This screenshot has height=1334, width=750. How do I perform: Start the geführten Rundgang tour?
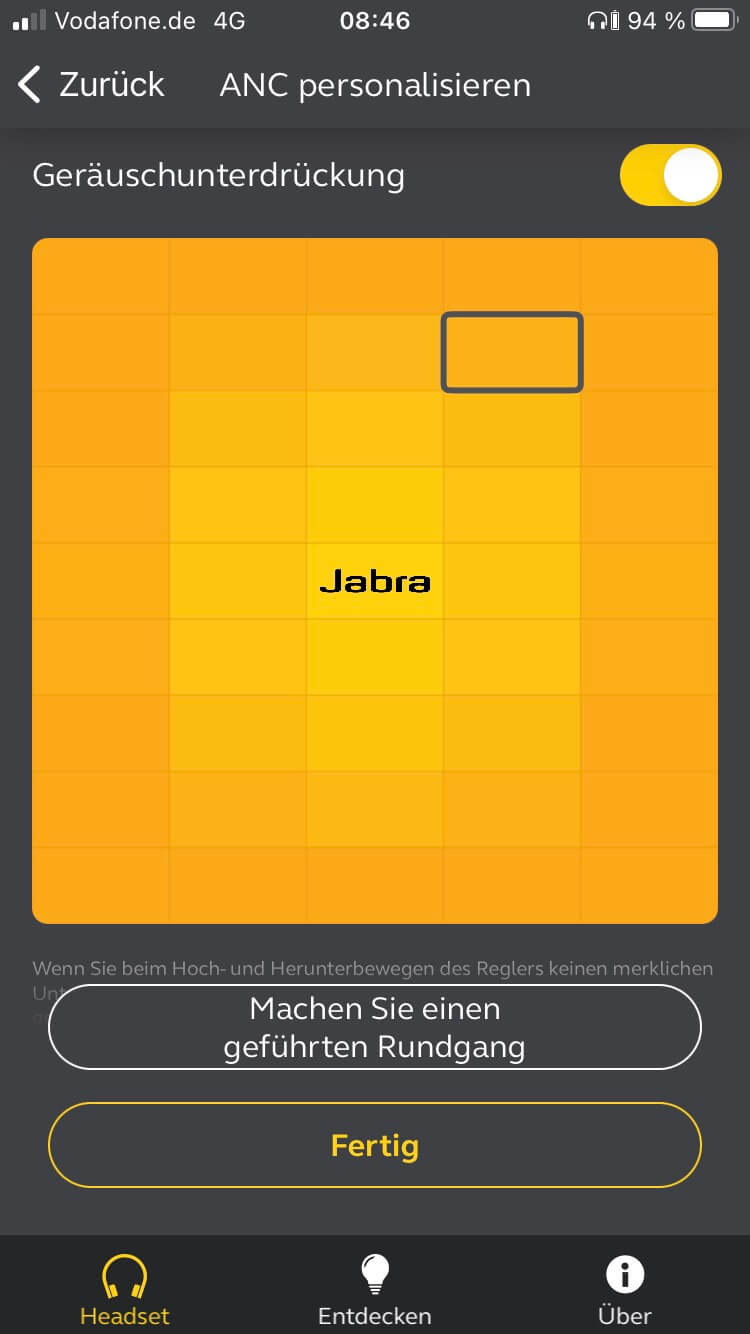pos(374,1027)
